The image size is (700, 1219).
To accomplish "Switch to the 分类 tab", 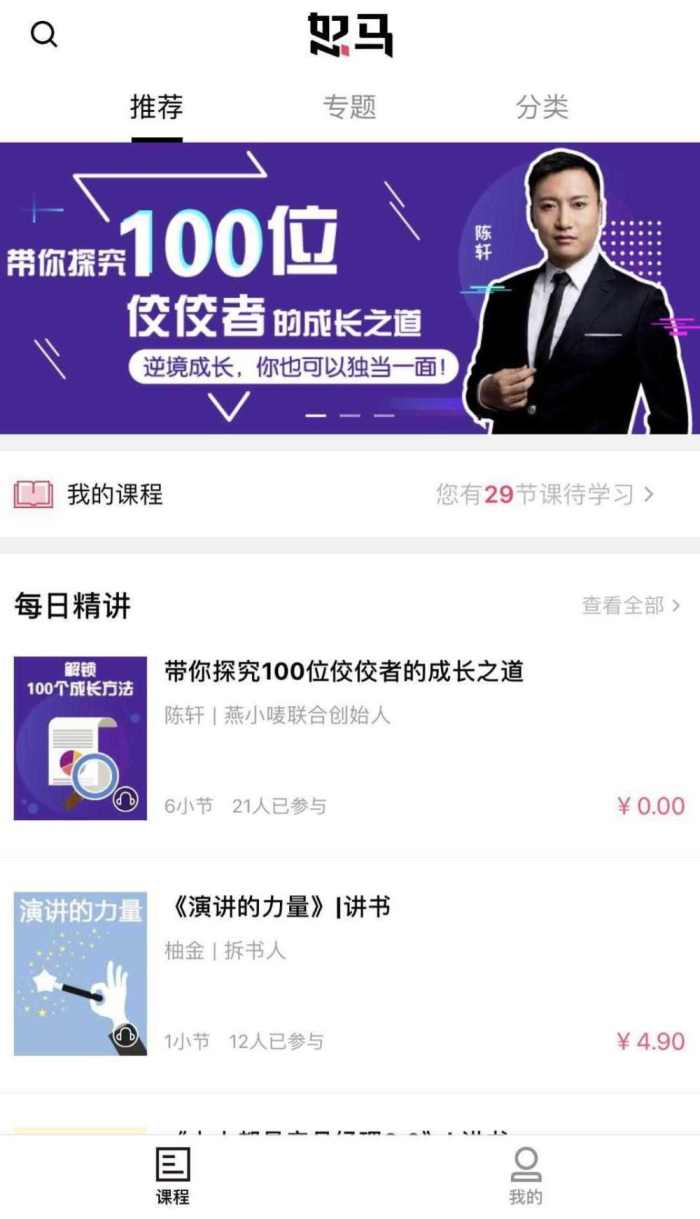I will point(542,107).
